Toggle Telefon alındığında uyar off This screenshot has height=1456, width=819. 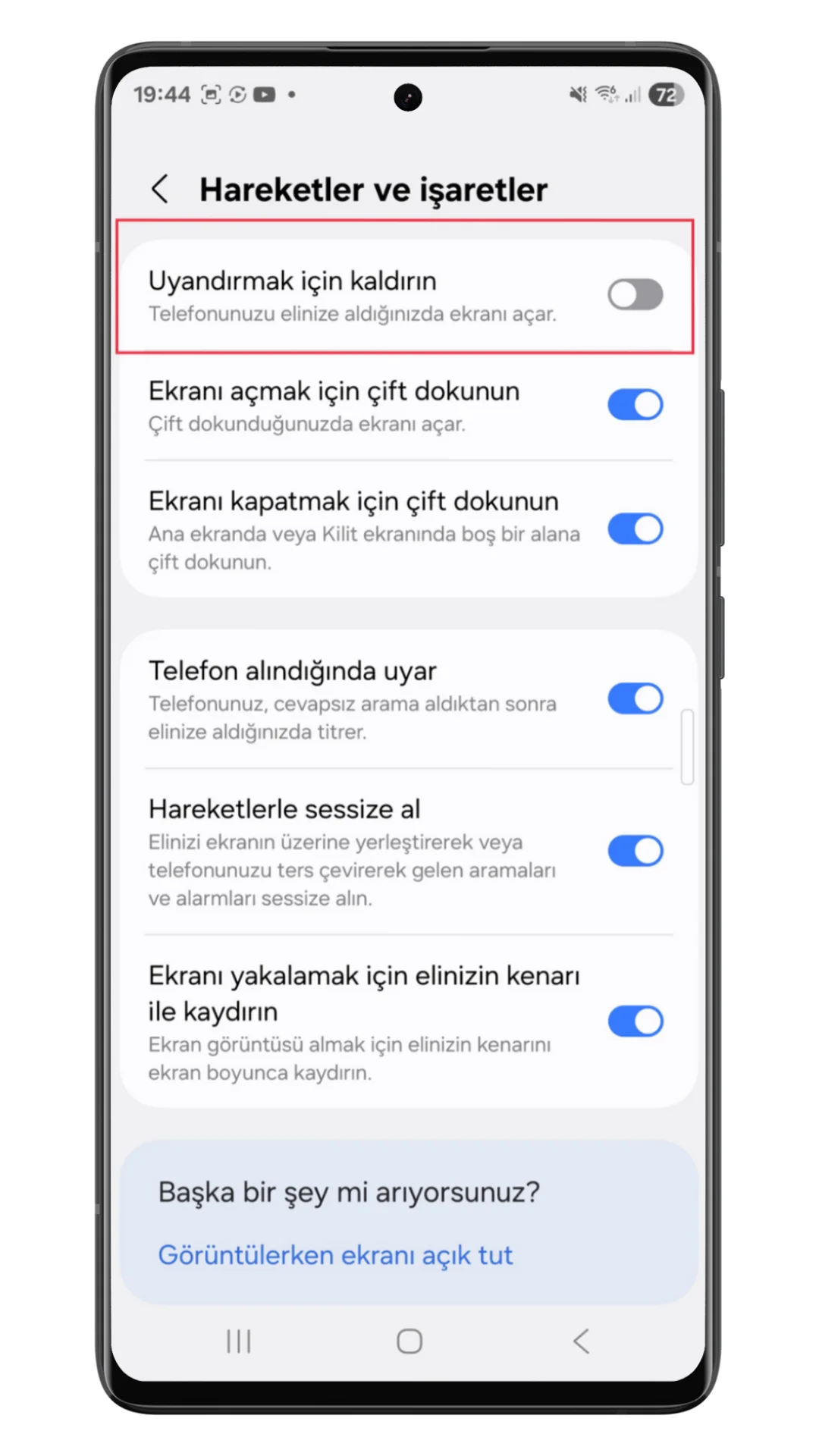[x=635, y=698]
